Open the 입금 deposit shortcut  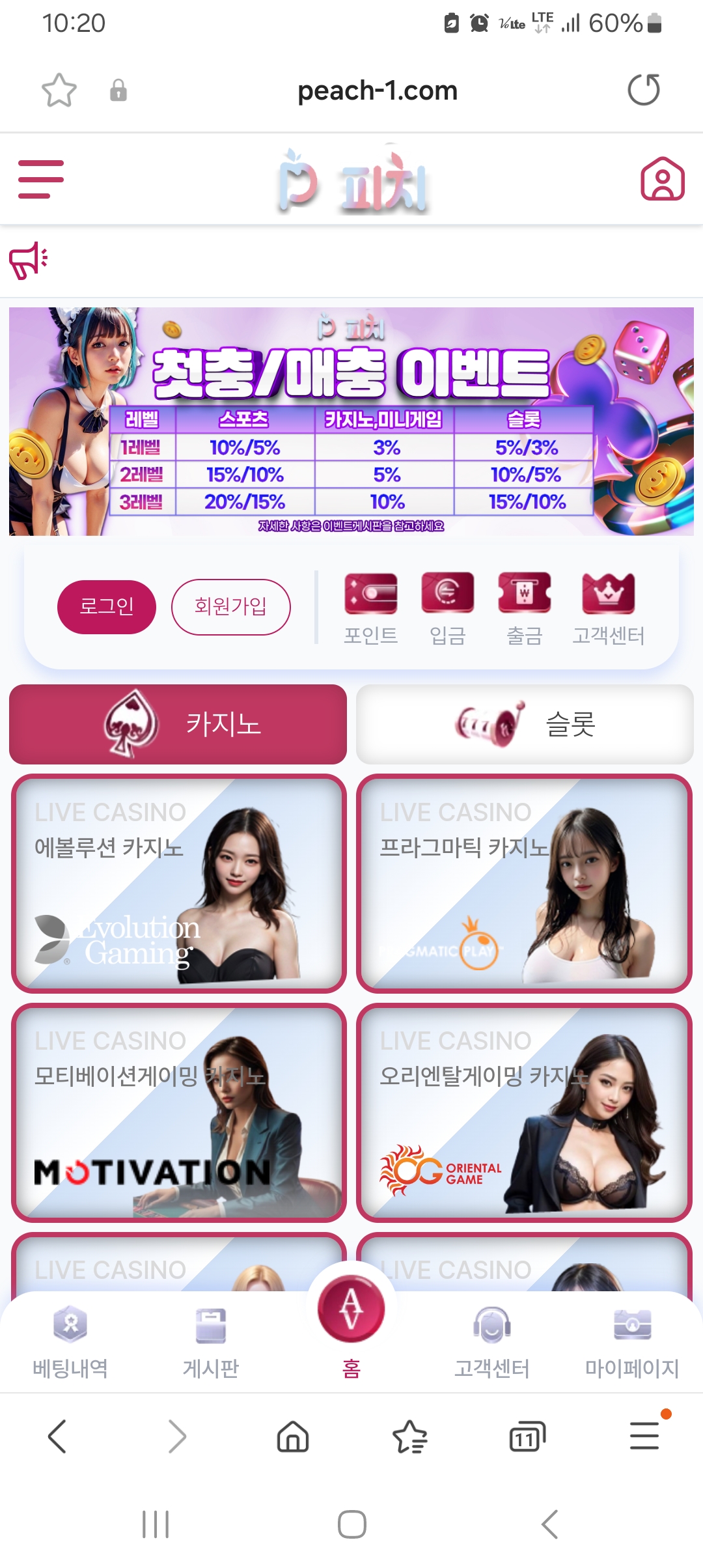click(x=447, y=608)
